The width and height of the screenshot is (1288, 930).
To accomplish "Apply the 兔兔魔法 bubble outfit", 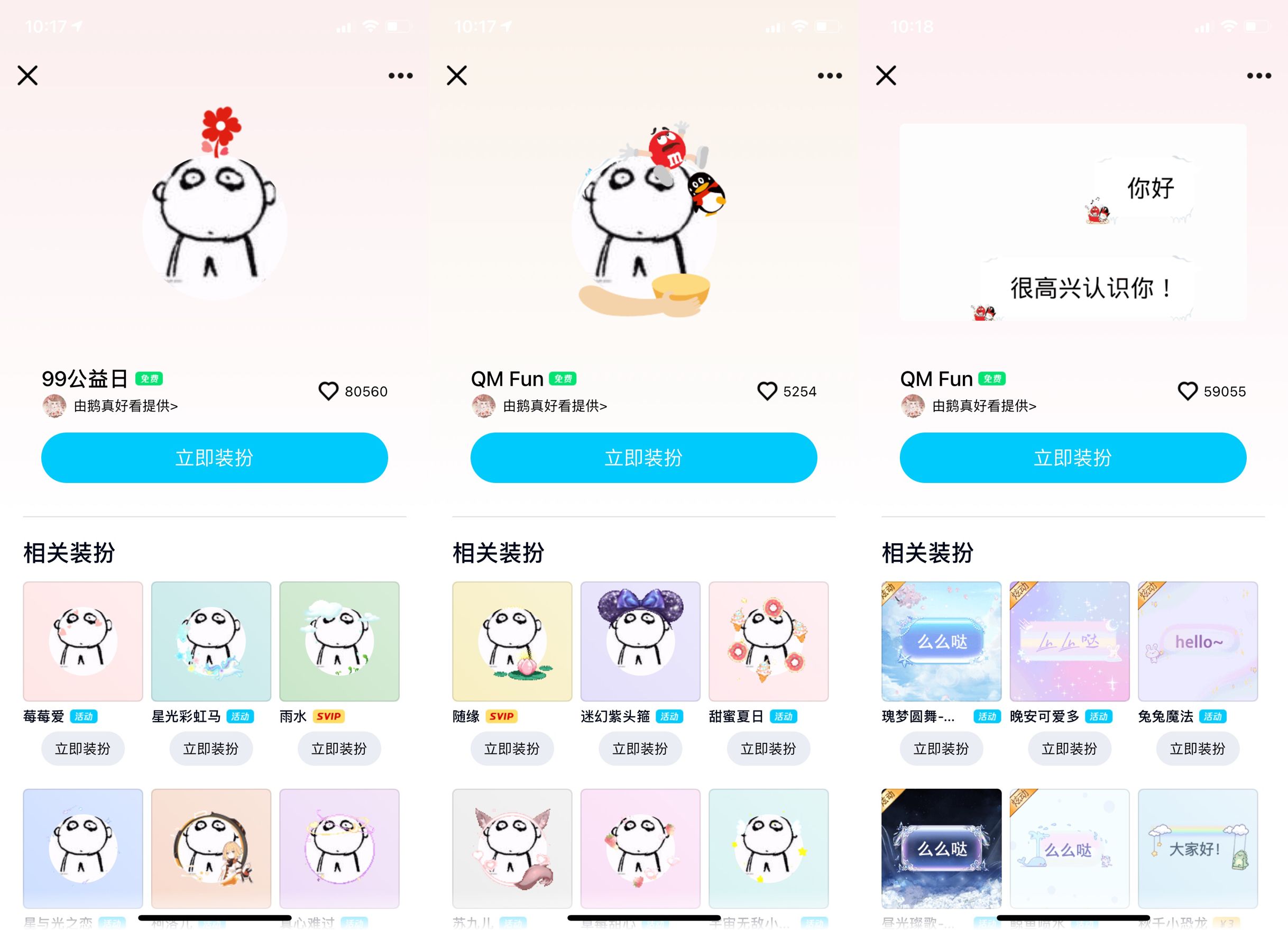I will pos(1198,748).
